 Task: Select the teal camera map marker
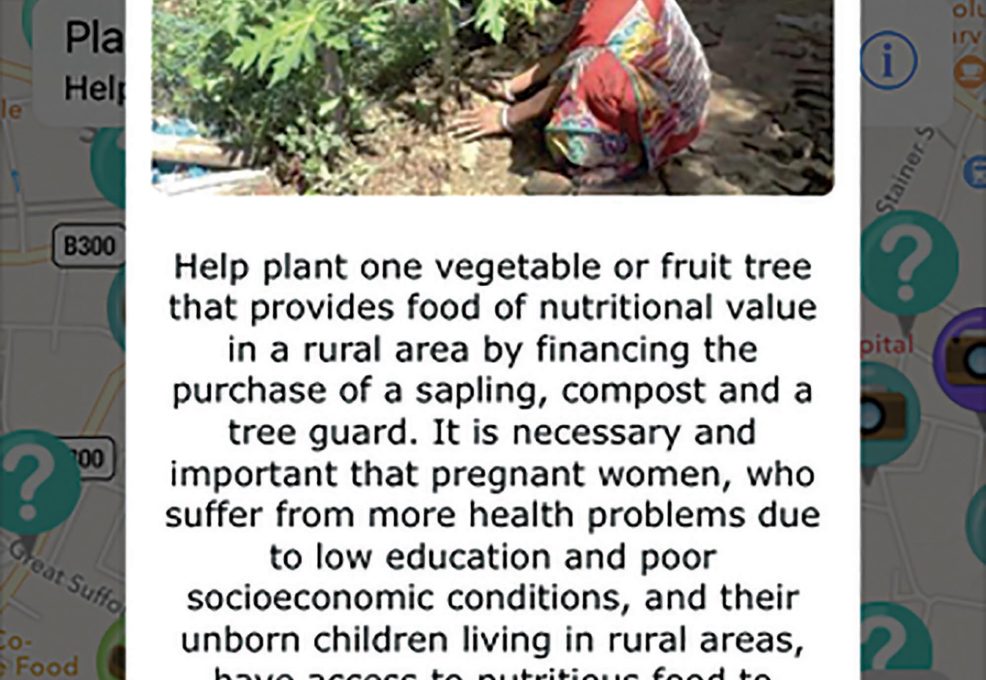pyautogui.click(x=885, y=416)
